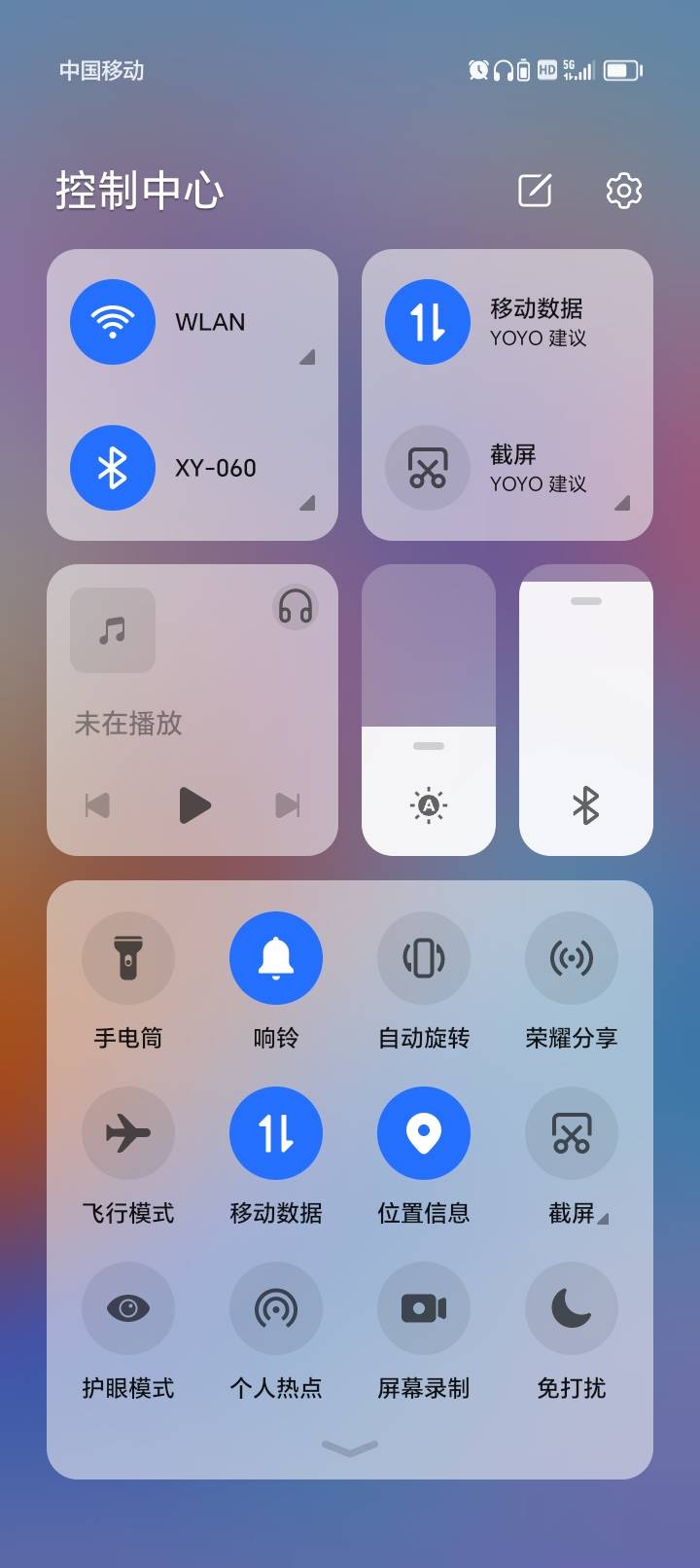This screenshot has width=700, height=1568.
Task: Turn on the flashlight
Action: click(128, 958)
